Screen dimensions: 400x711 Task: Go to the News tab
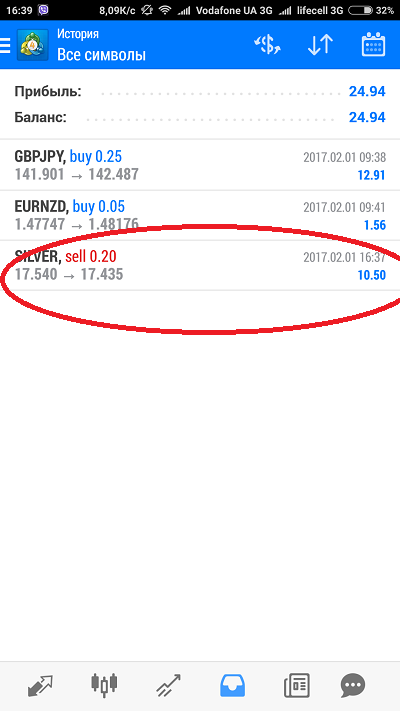point(297,685)
